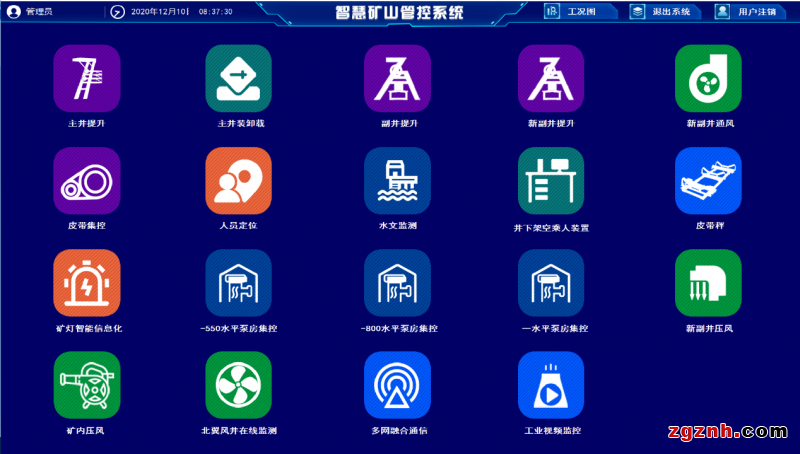Launch 新副井压风 module
This screenshot has height=454, width=800.
(708, 283)
